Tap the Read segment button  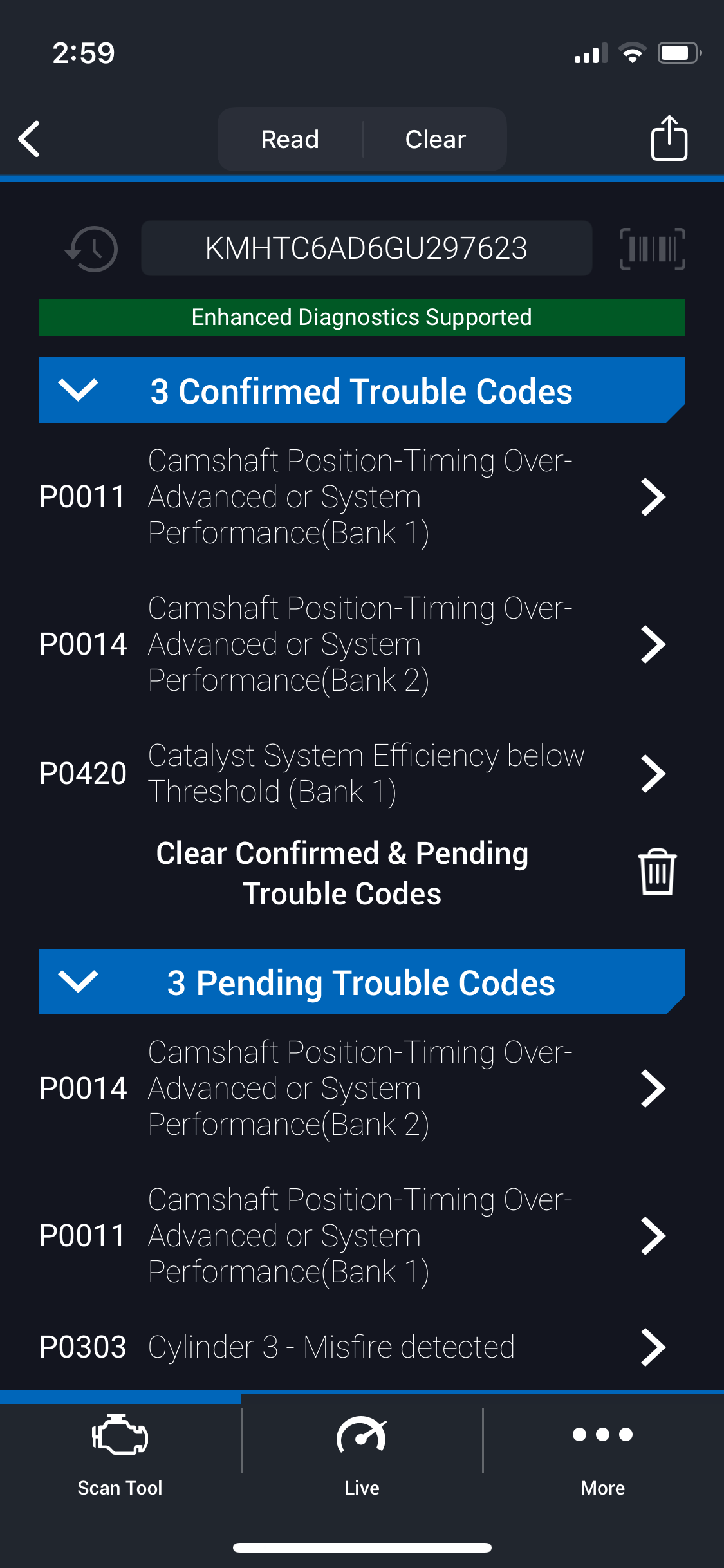pyautogui.click(x=290, y=140)
